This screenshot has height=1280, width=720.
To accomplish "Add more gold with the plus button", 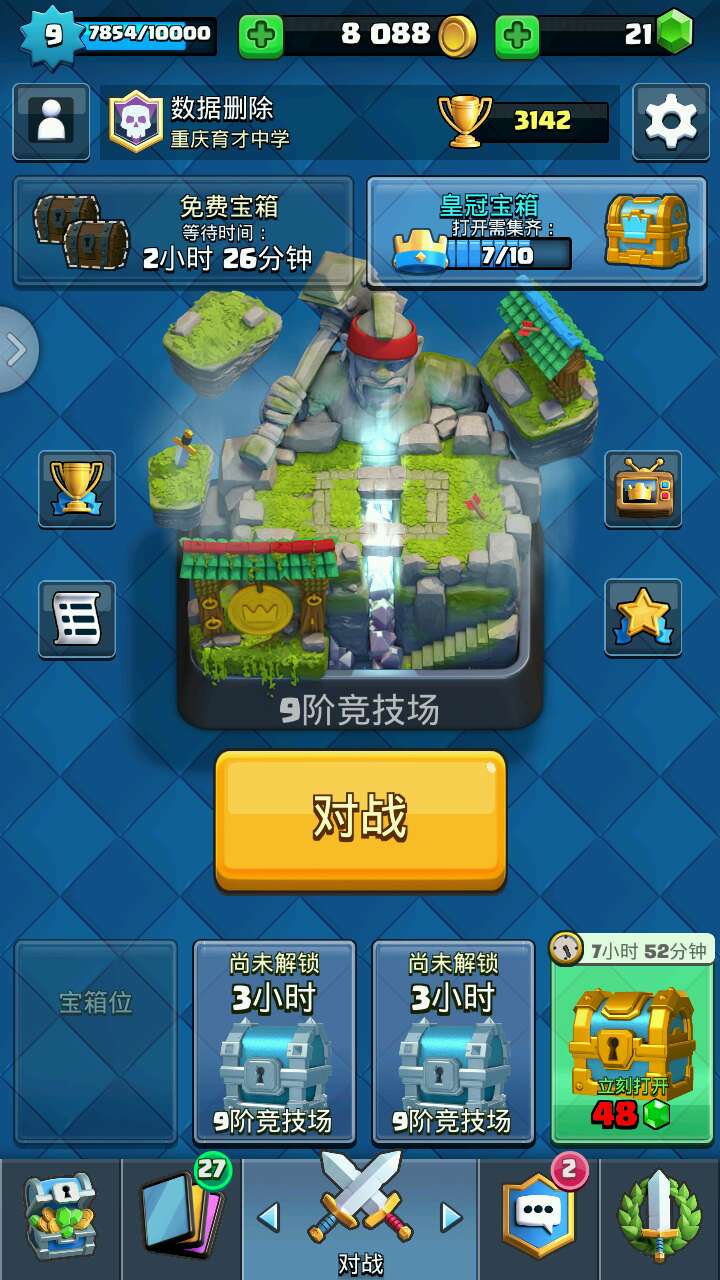I will click(x=261, y=36).
